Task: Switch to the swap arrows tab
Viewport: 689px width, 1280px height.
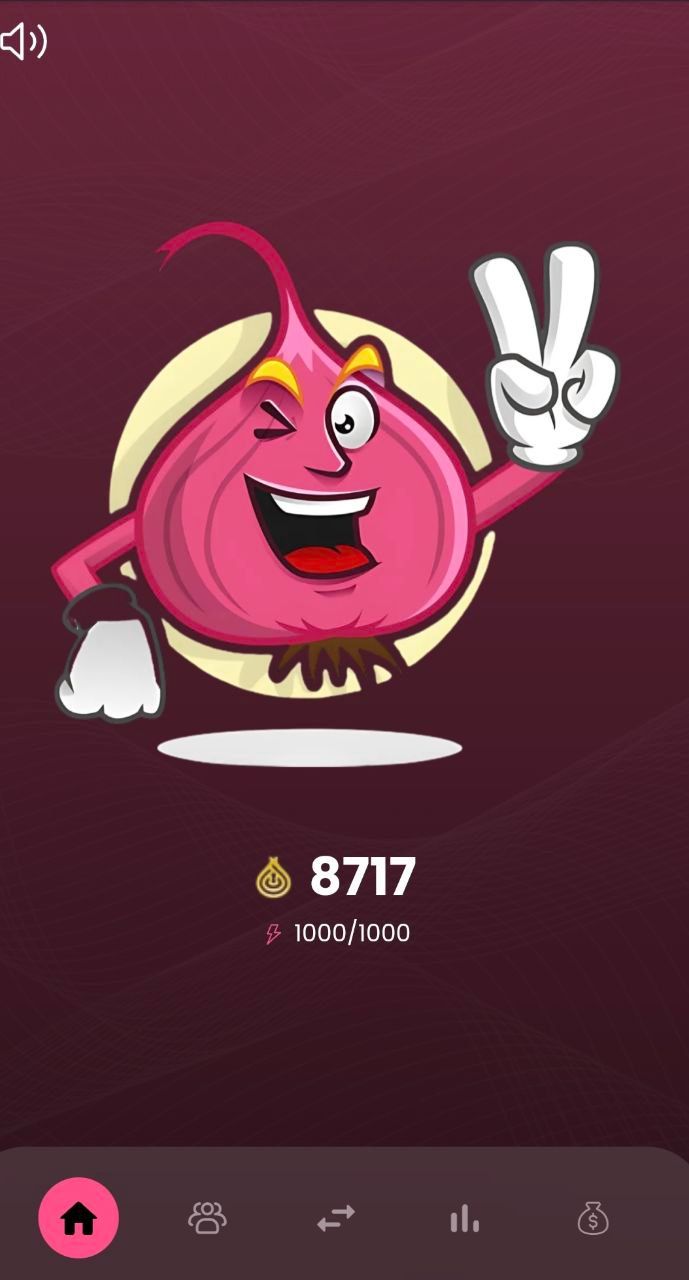Action: (x=336, y=1218)
